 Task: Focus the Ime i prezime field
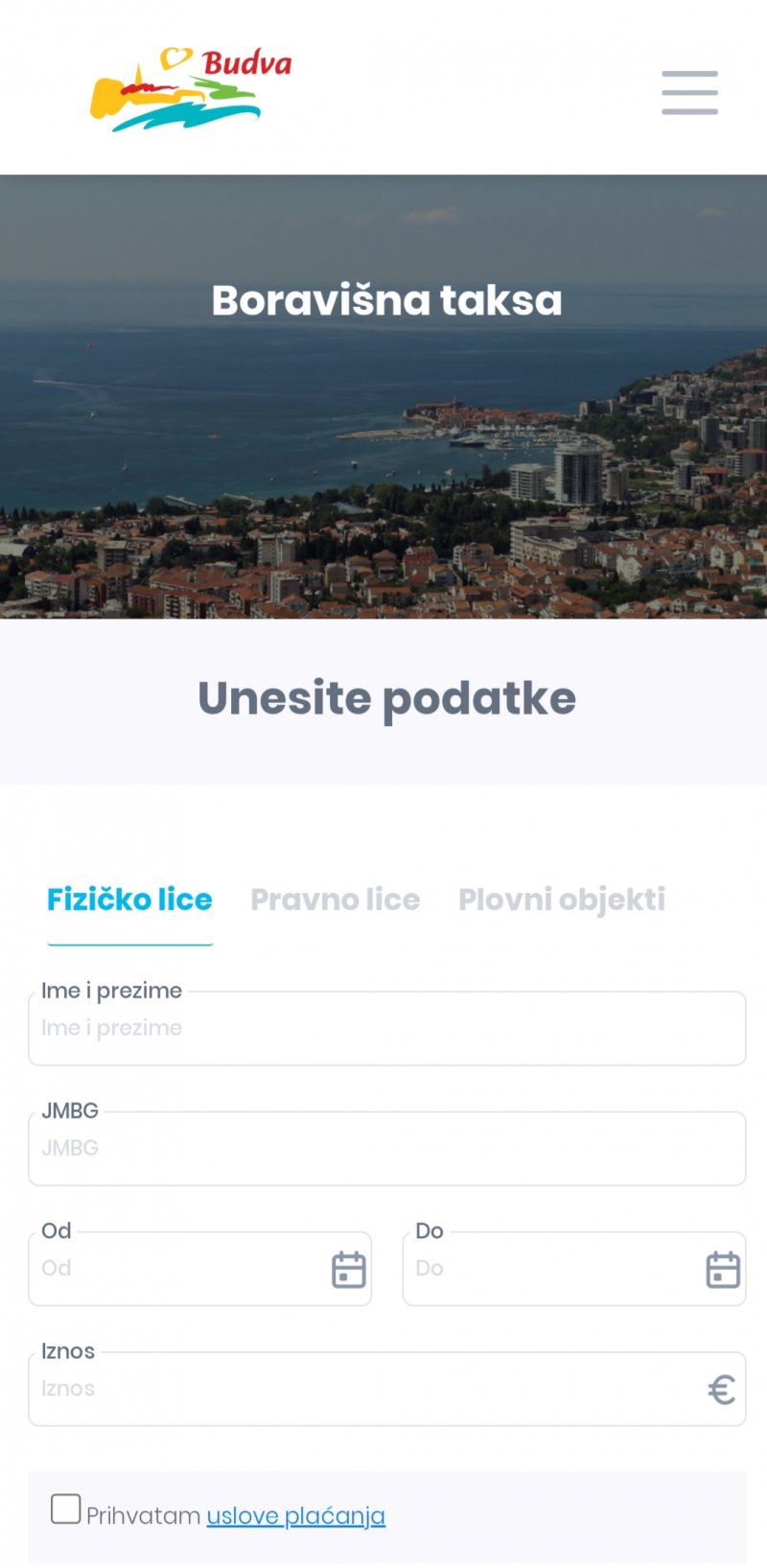tap(386, 1028)
